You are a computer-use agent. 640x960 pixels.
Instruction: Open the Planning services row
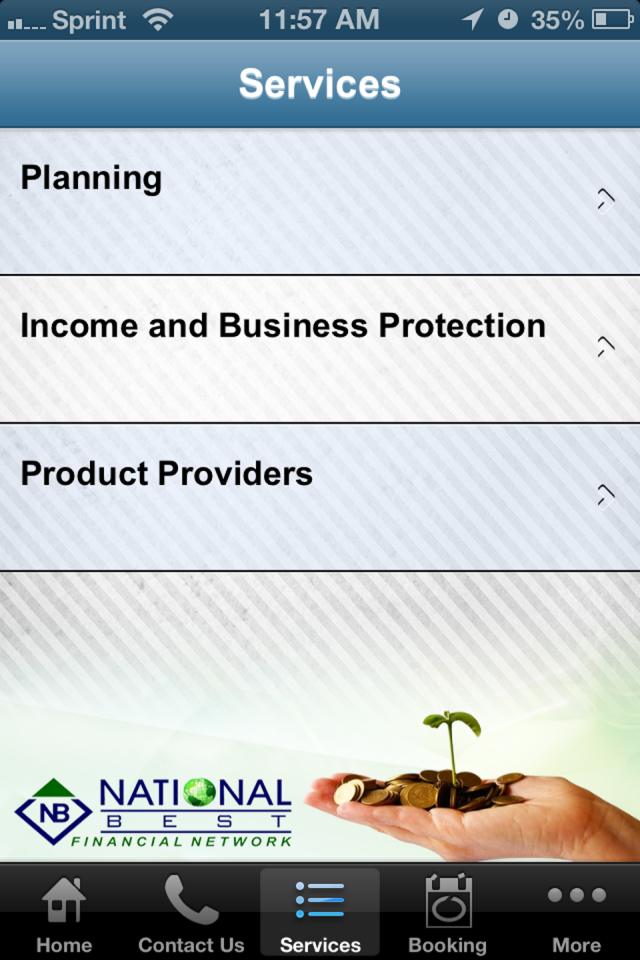pyautogui.click(x=320, y=201)
